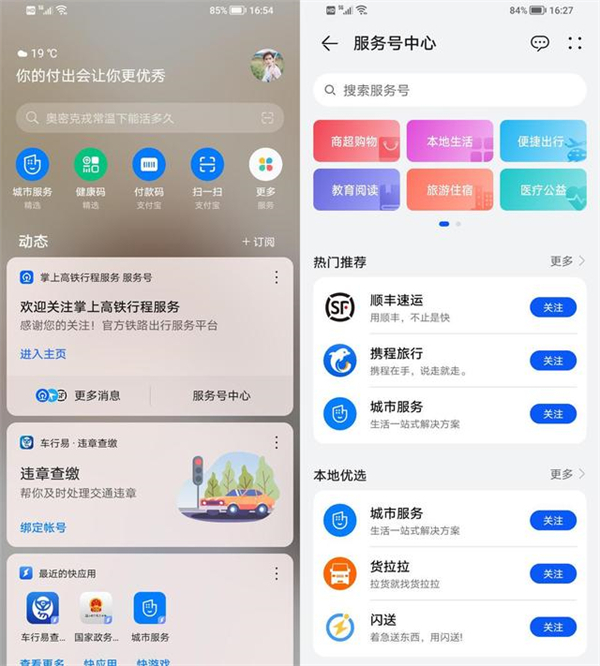Follow 携程旅行
The height and width of the screenshot is (666, 600).
pyautogui.click(x=553, y=360)
